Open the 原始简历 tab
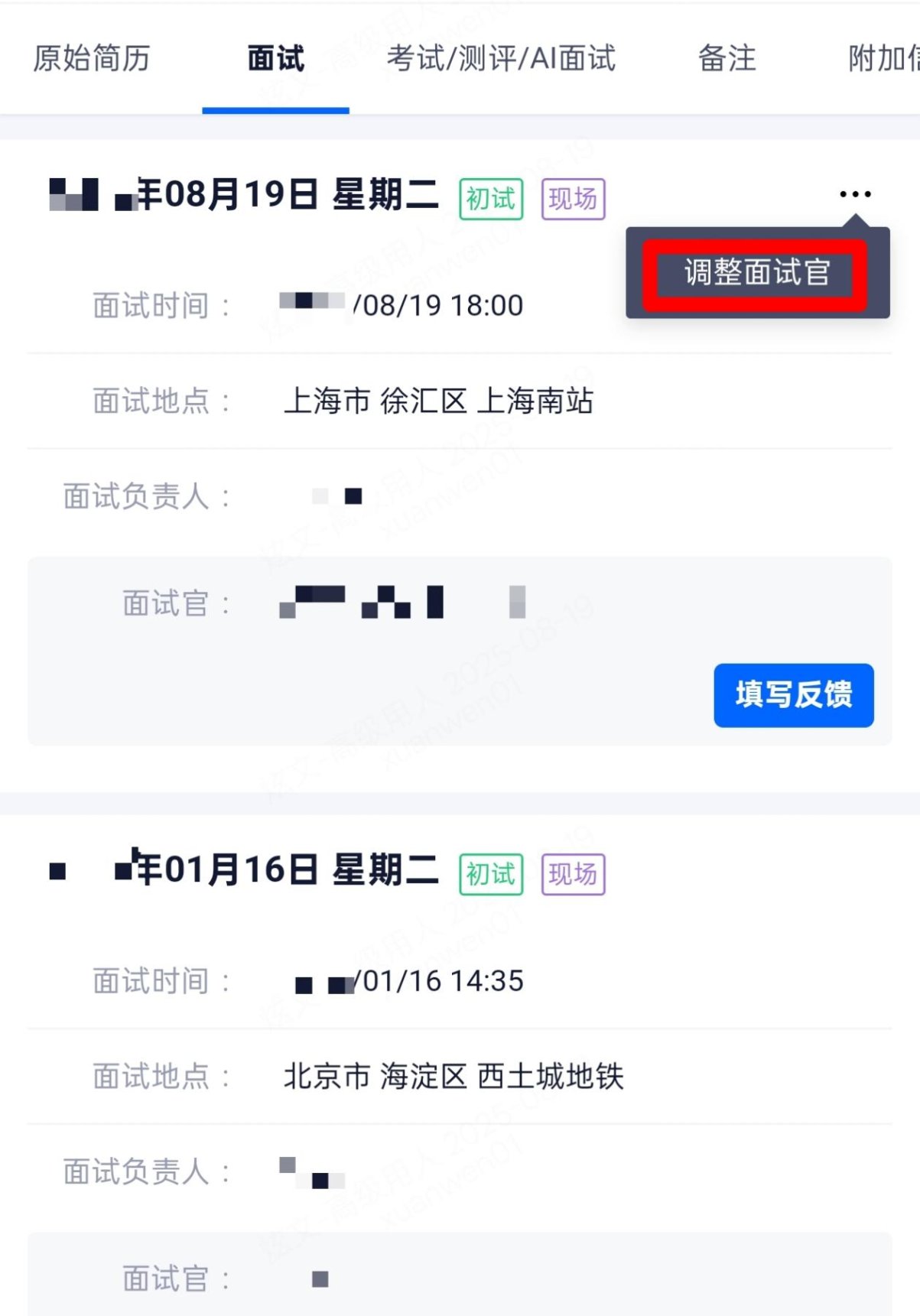Screen dimensions: 920x1316 92,59
